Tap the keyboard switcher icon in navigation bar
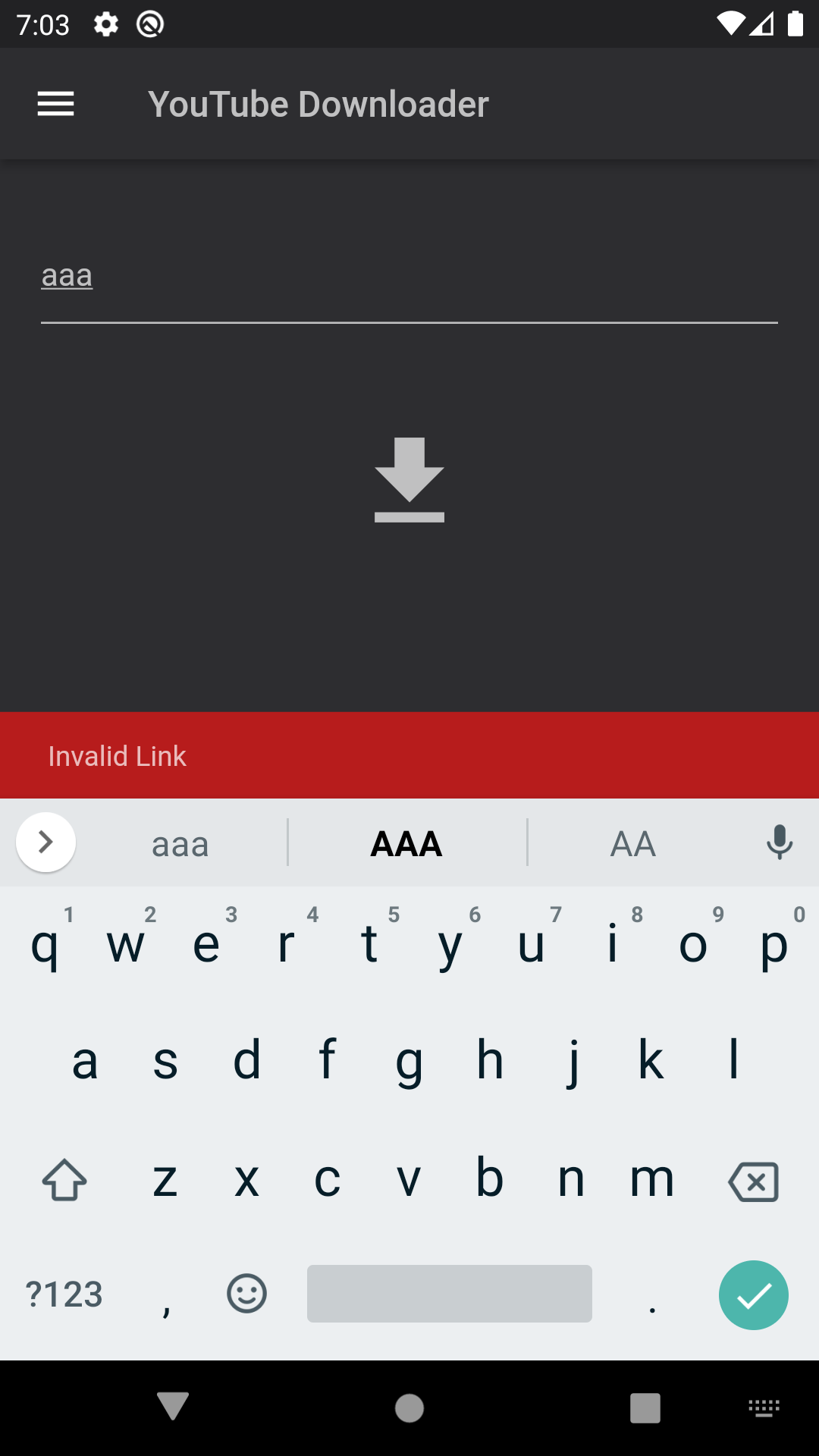 [764, 1407]
